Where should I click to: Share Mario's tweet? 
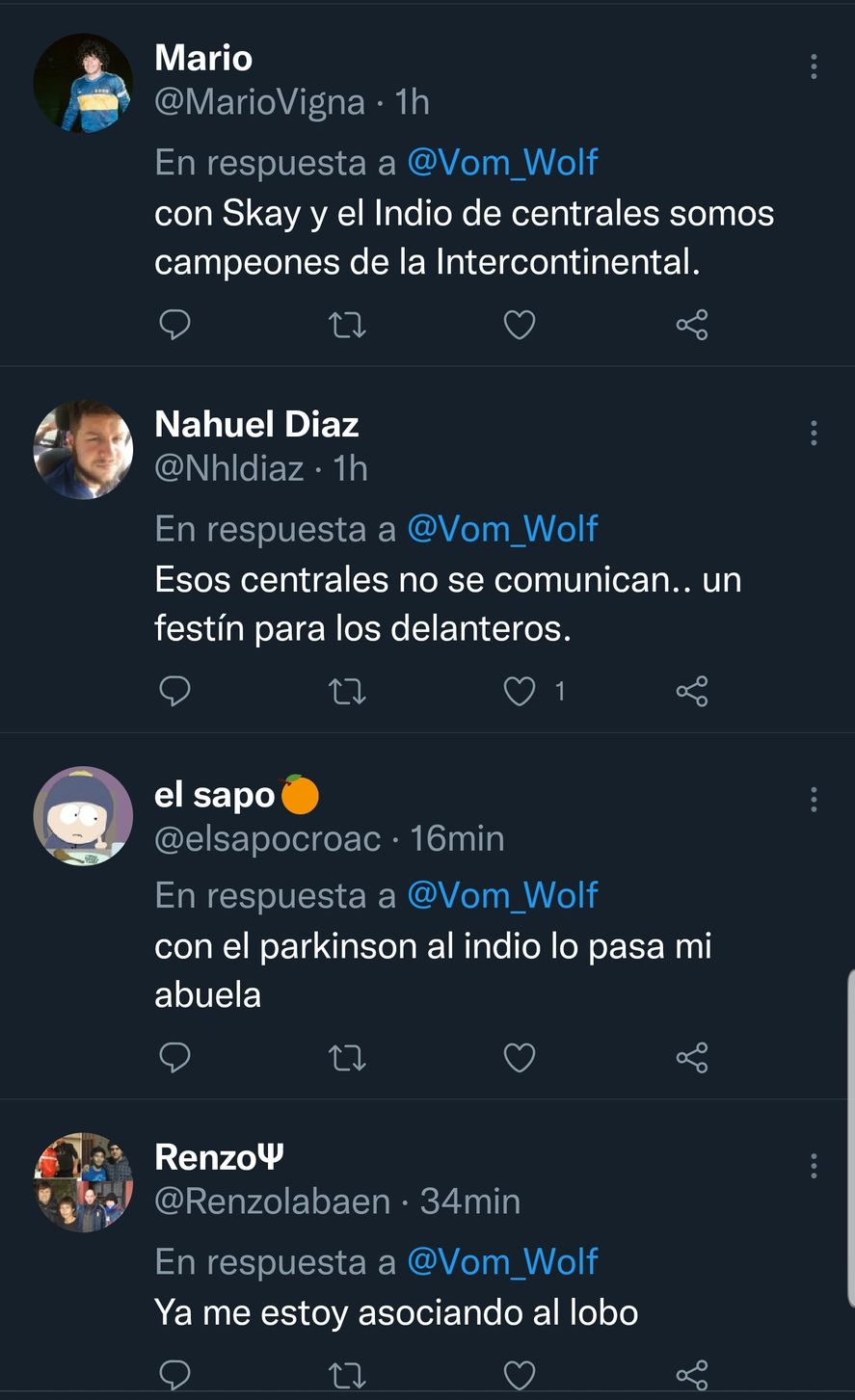692,326
